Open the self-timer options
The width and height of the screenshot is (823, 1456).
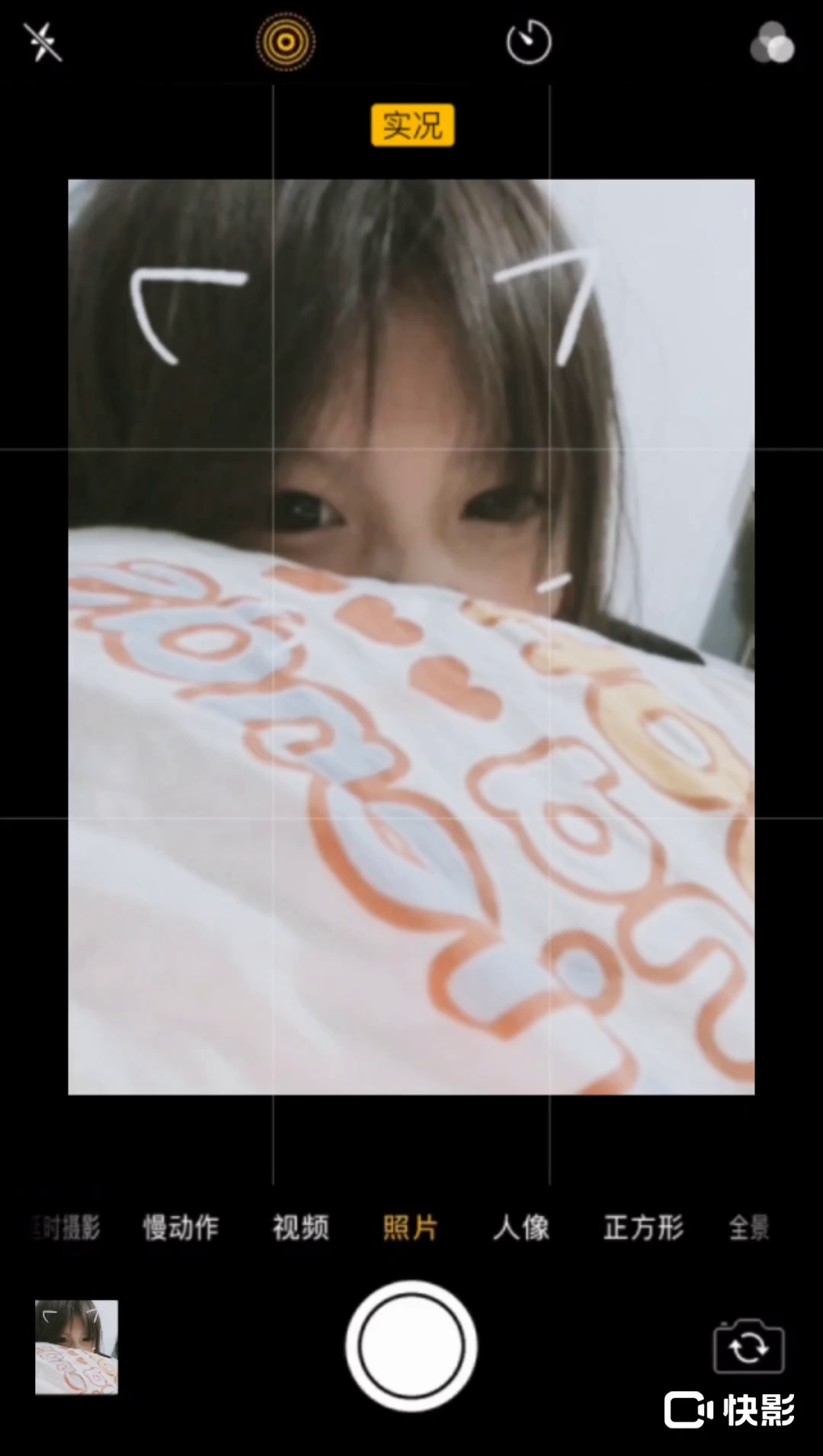pos(529,43)
